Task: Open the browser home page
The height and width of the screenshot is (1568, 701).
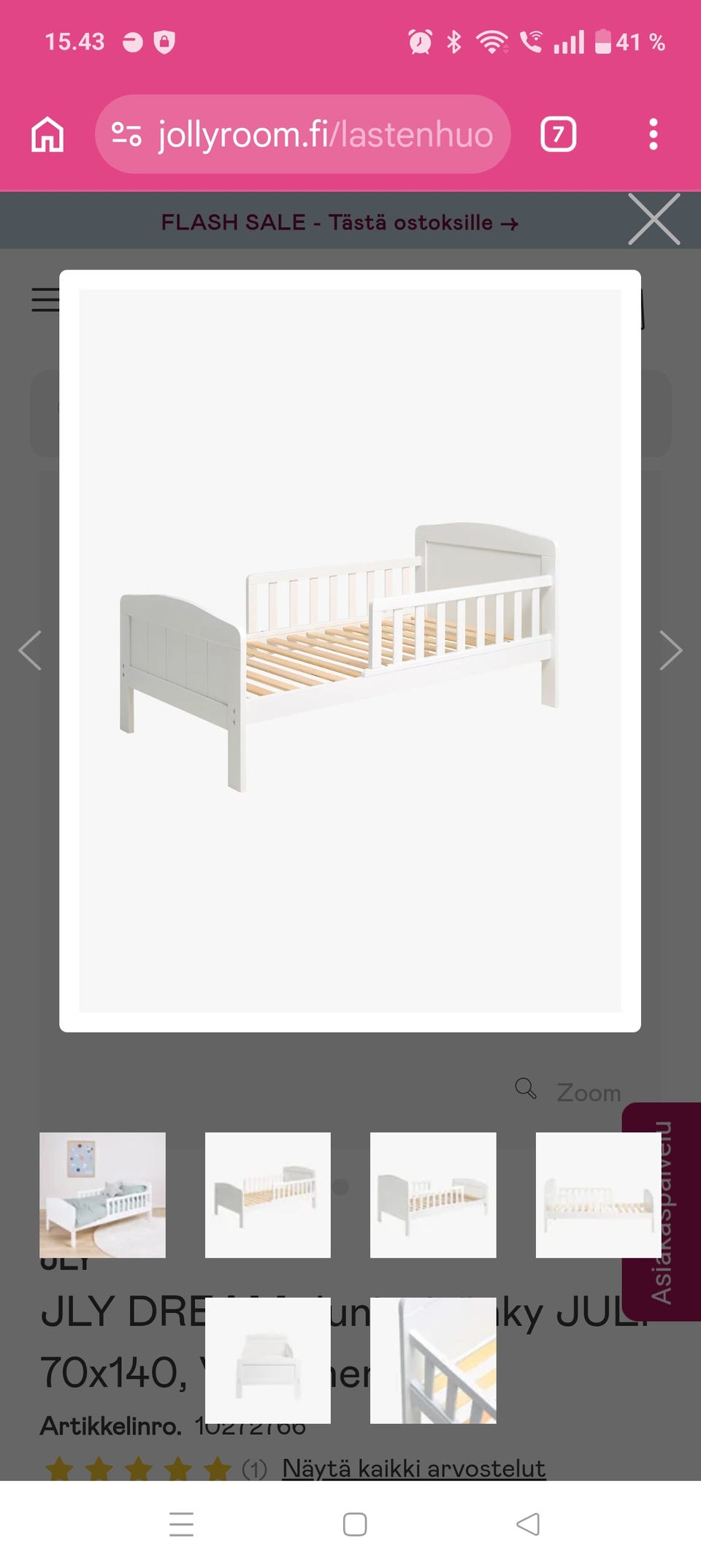Action: (47, 134)
